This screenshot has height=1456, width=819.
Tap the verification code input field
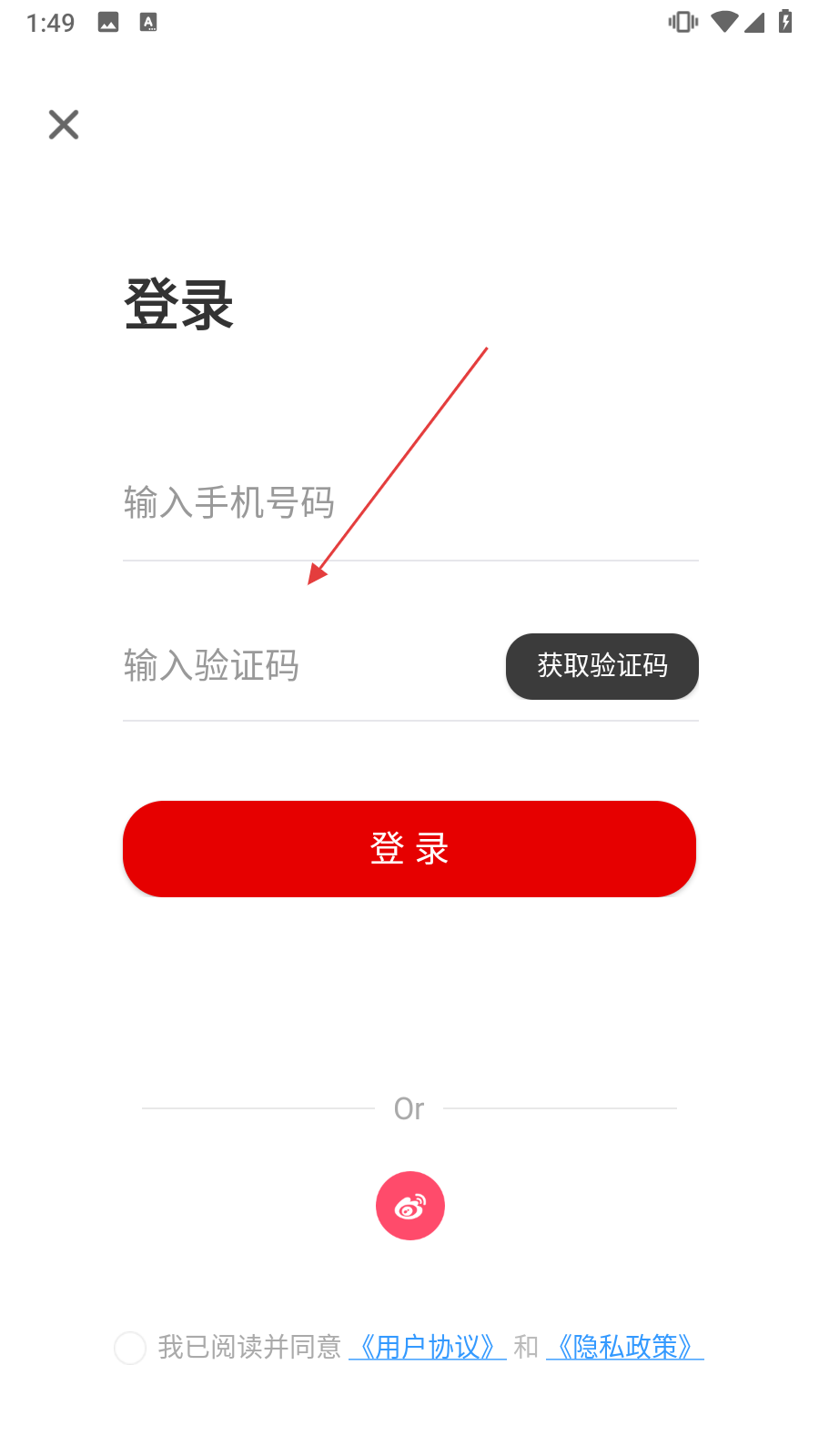pyautogui.click(x=309, y=666)
